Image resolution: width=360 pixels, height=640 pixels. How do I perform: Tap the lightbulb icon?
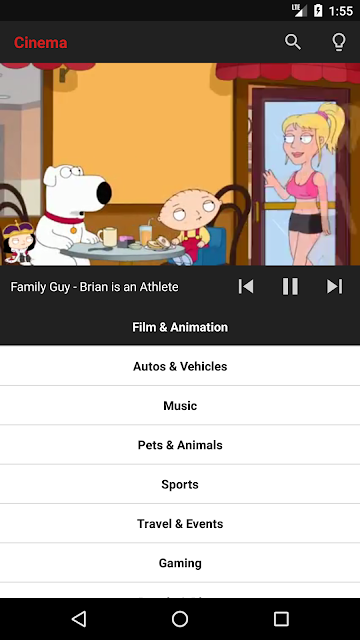tap(339, 42)
